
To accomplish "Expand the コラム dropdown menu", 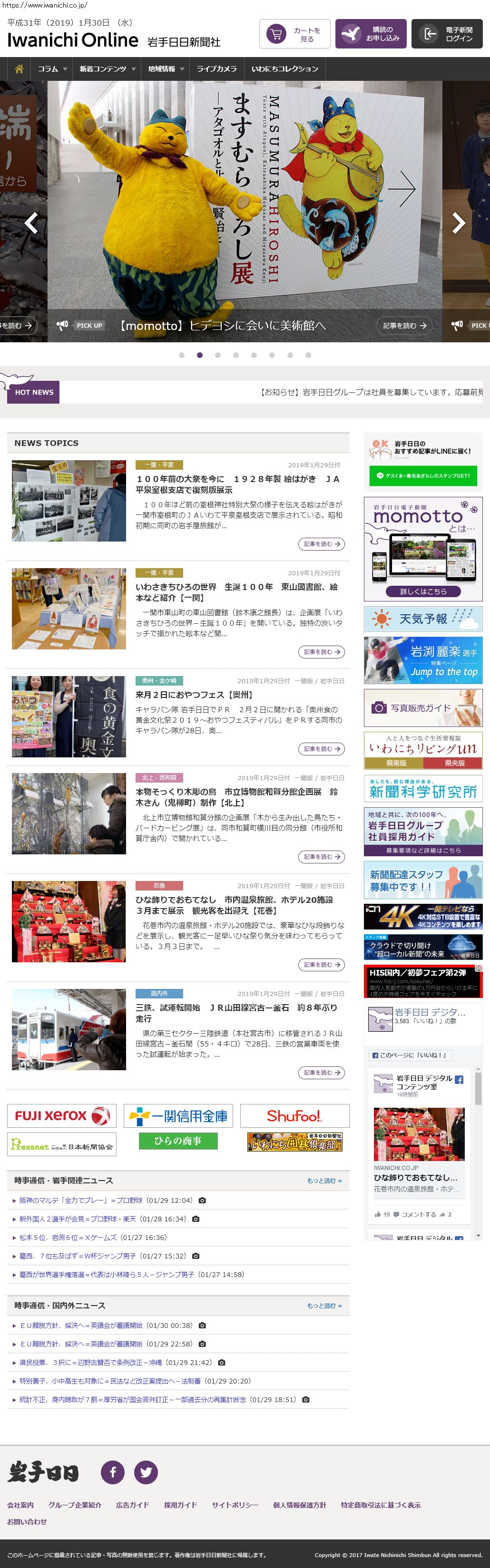I will 51,69.
